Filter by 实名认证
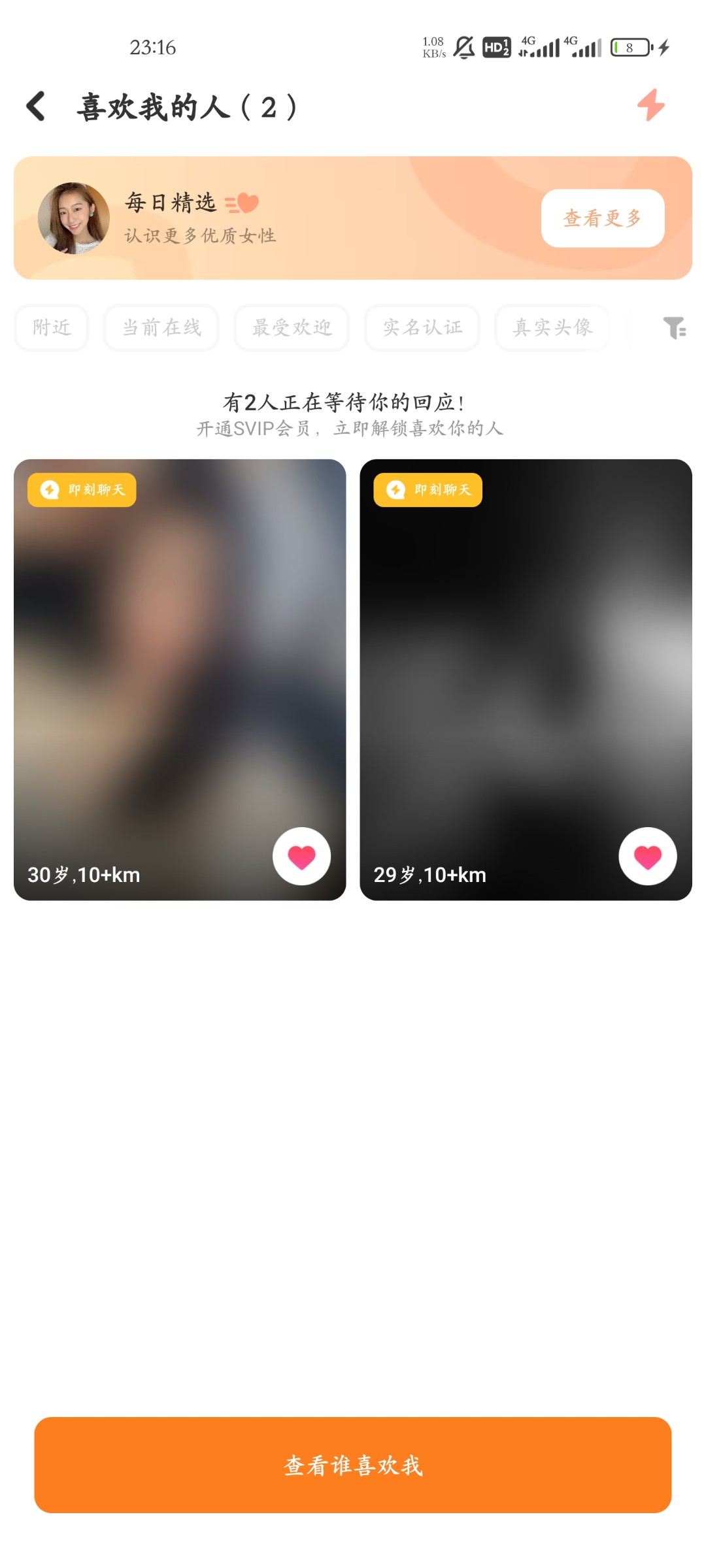This screenshot has width=706, height=1568. coord(422,327)
